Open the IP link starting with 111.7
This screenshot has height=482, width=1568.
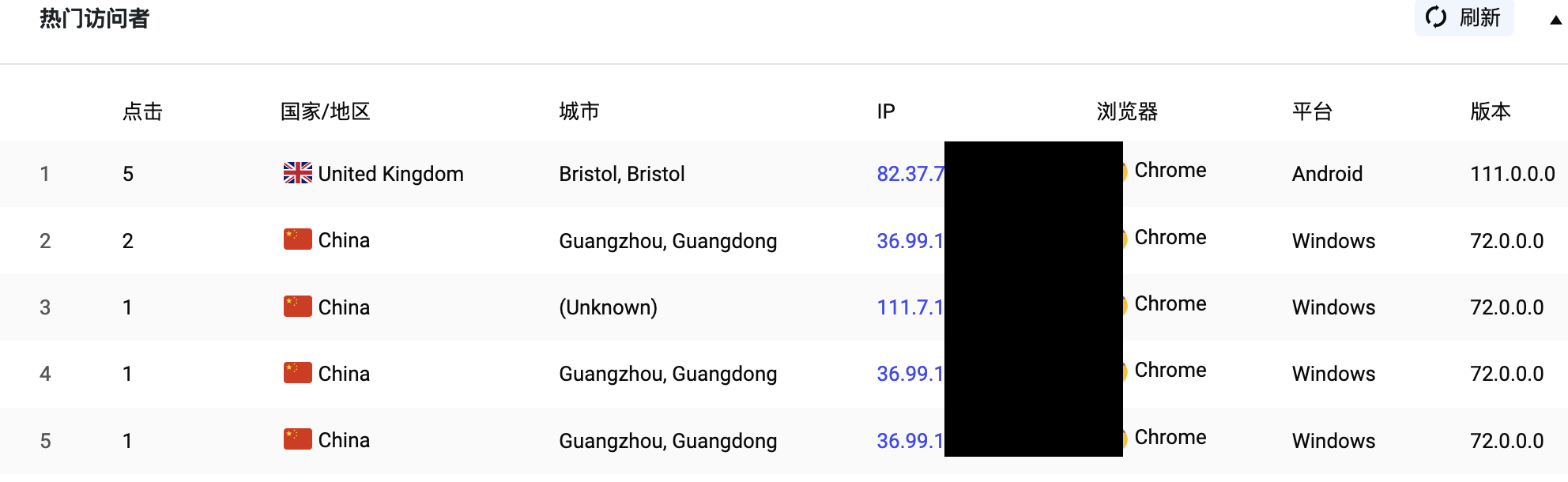pyautogui.click(x=910, y=307)
